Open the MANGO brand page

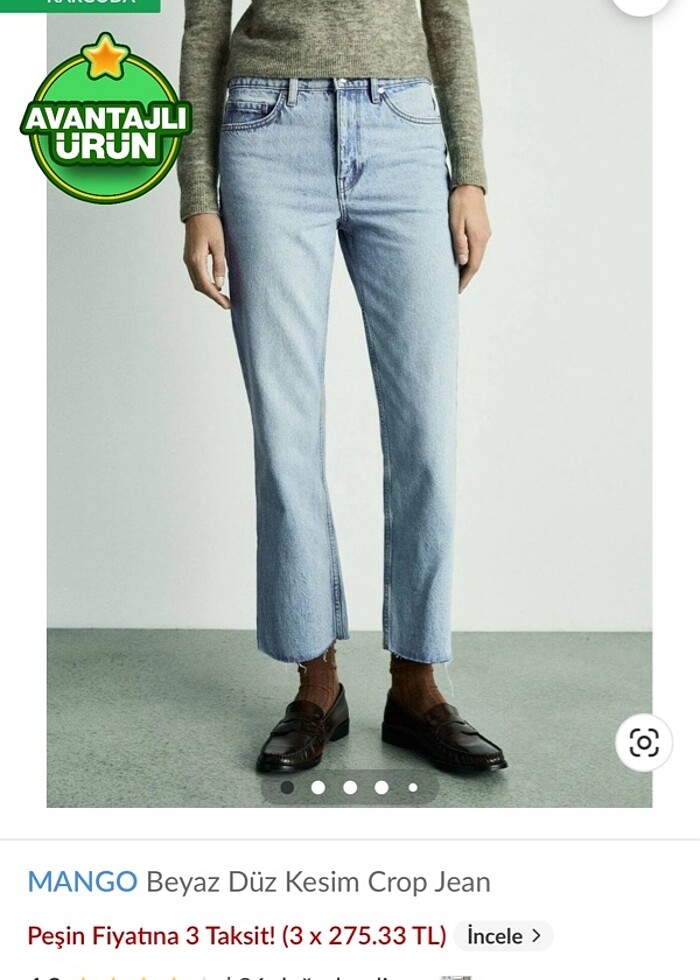82,881
